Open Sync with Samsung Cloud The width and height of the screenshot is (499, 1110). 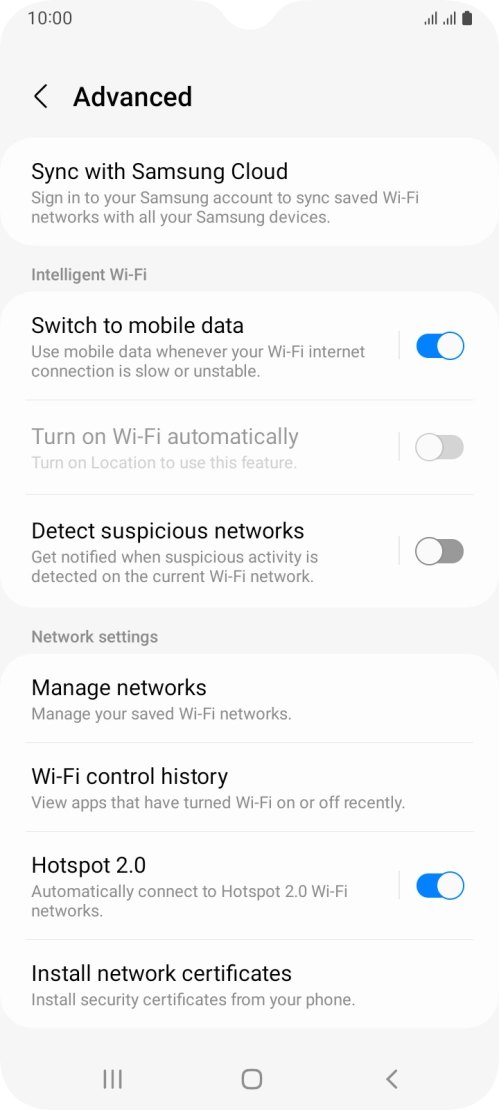coord(249,193)
